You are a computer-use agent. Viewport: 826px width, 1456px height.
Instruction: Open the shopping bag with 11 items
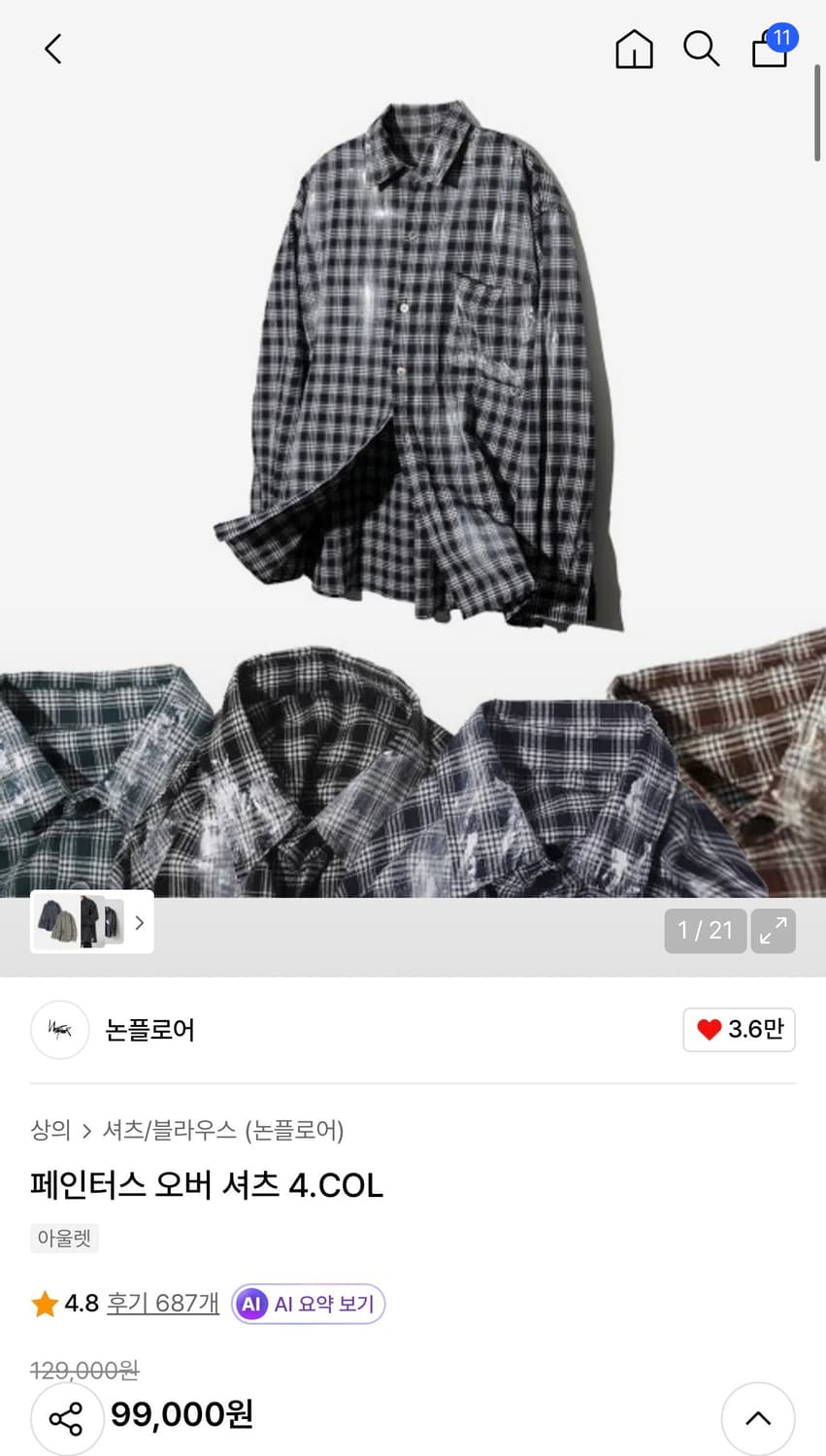770,50
